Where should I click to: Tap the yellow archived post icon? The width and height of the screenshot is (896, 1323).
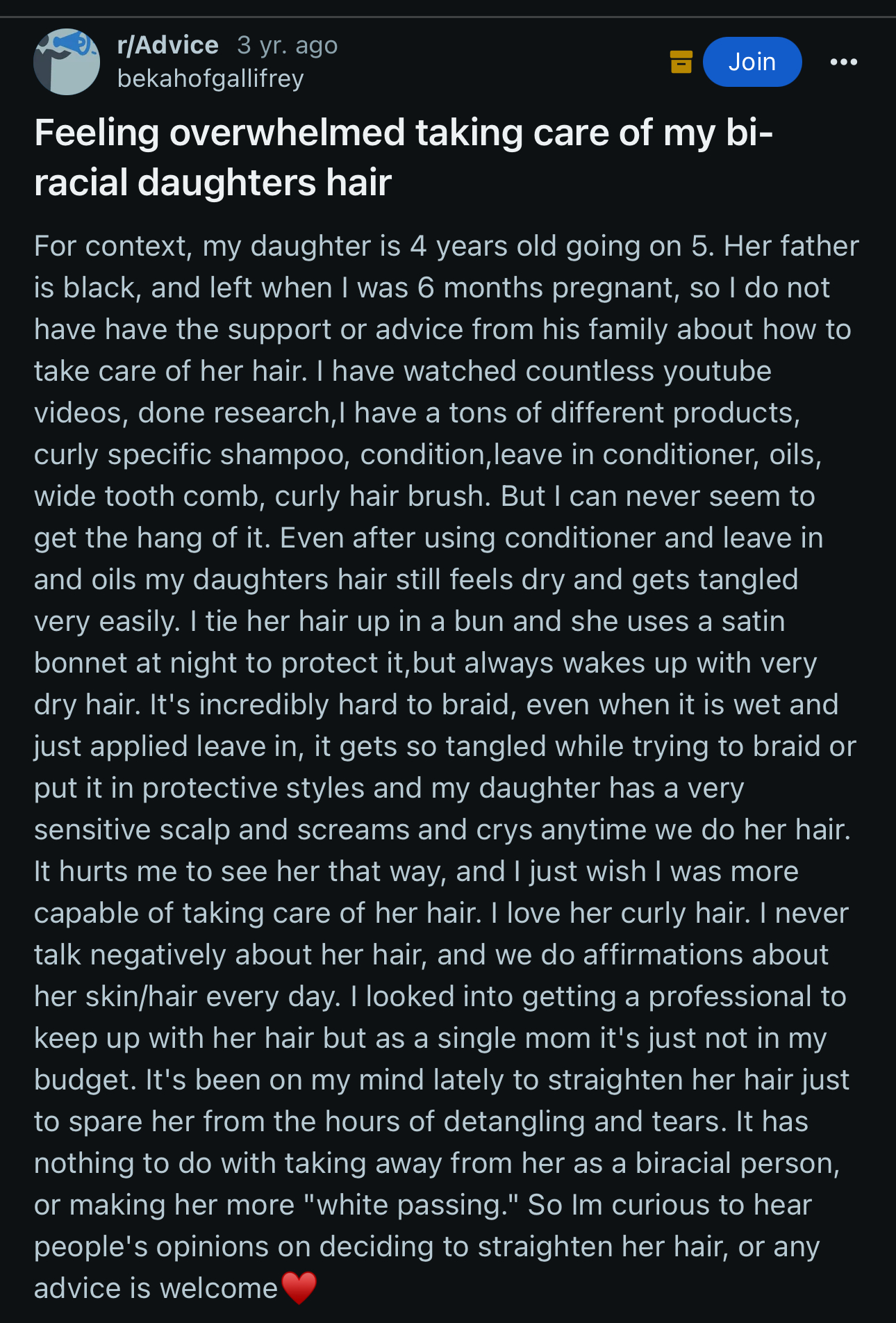681,62
